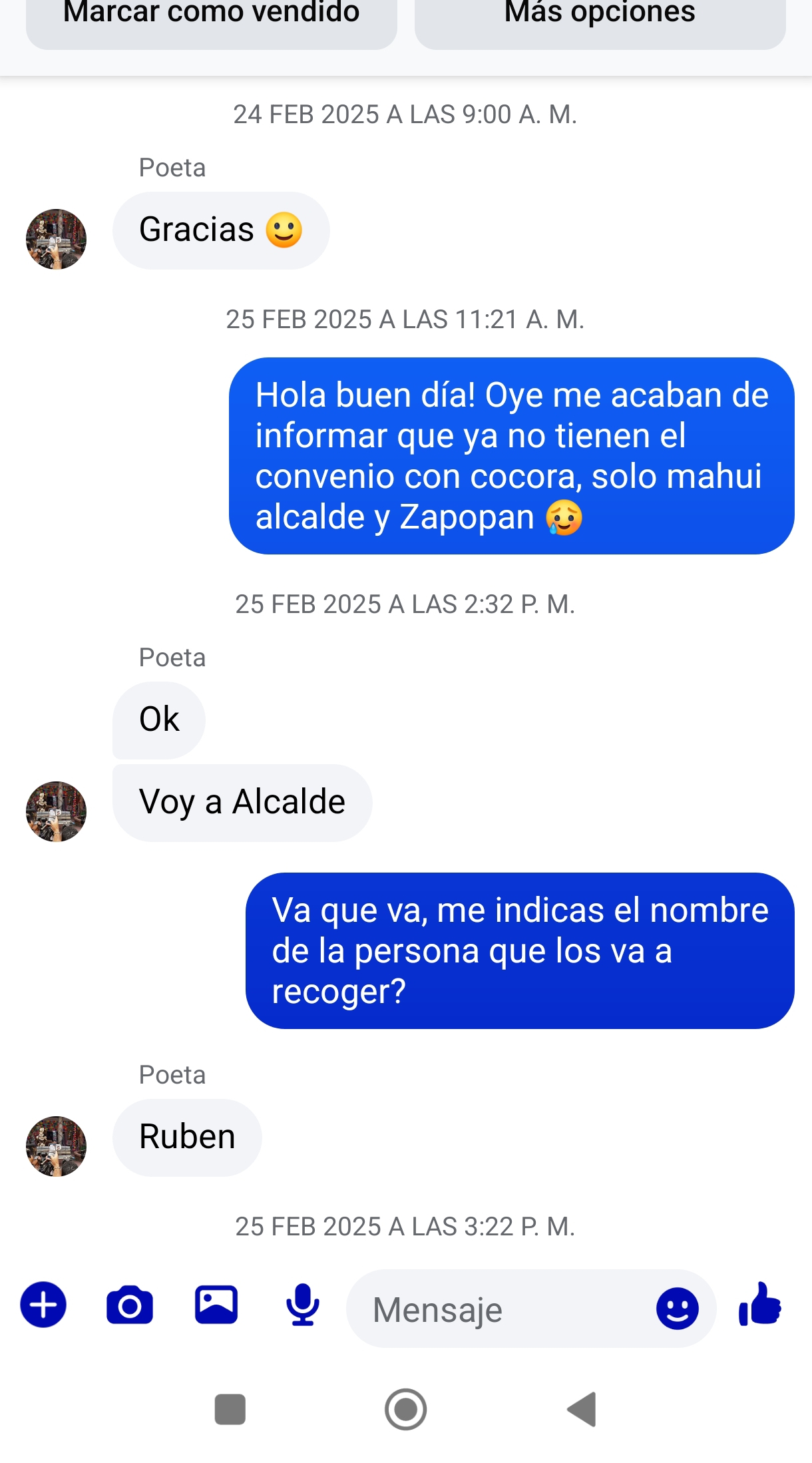This screenshot has width=812, height=1463.
Task: Send a thumbs-up like
Action: click(760, 1305)
